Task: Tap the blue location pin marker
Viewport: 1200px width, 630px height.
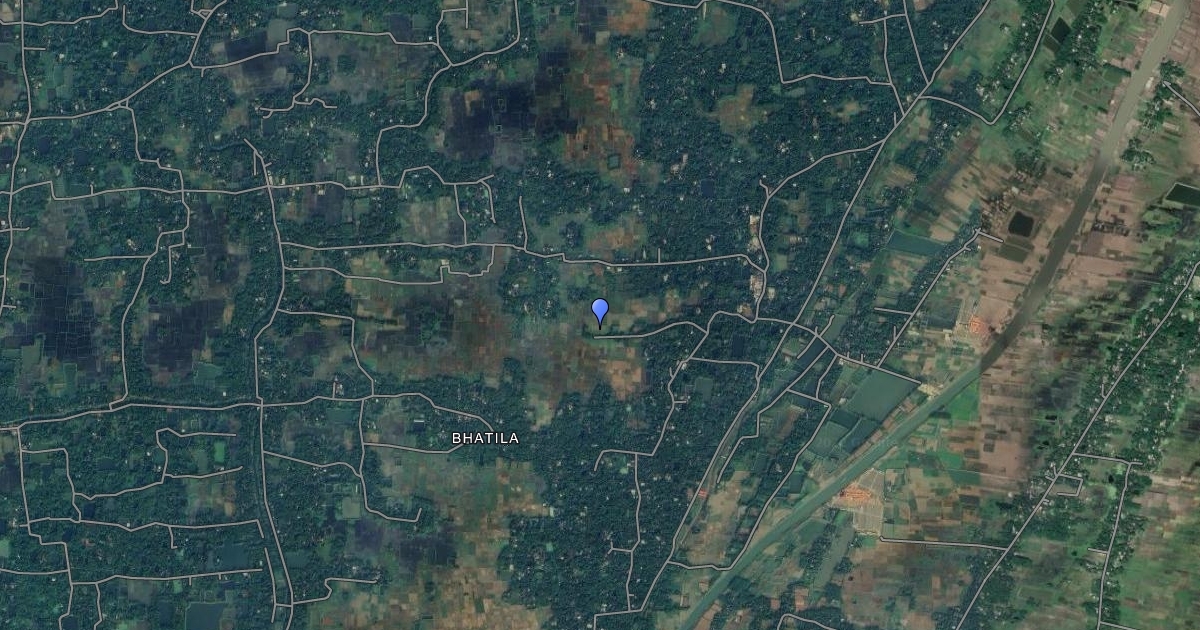Action: 600,311
